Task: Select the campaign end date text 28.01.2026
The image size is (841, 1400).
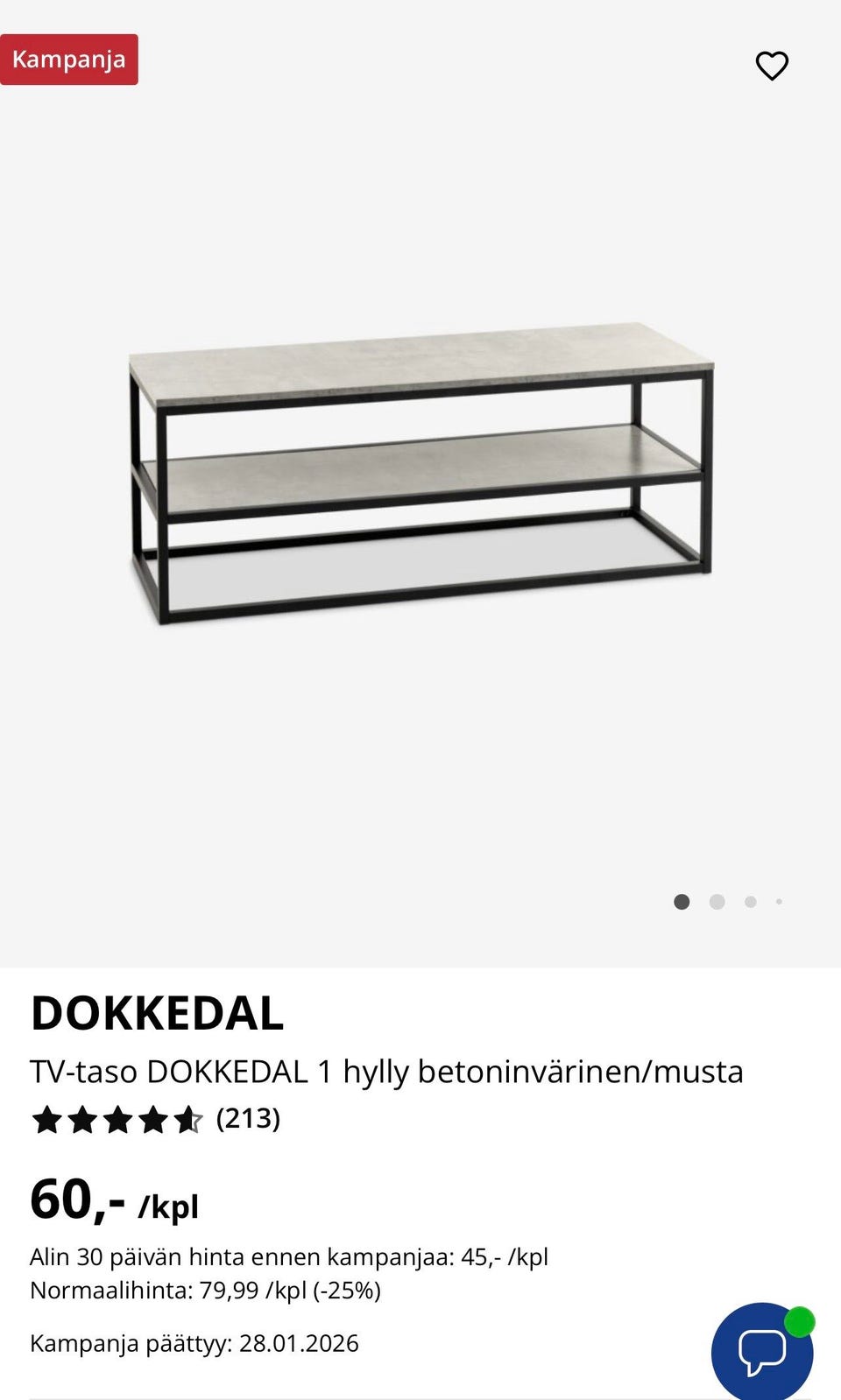Action: coord(299,1344)
